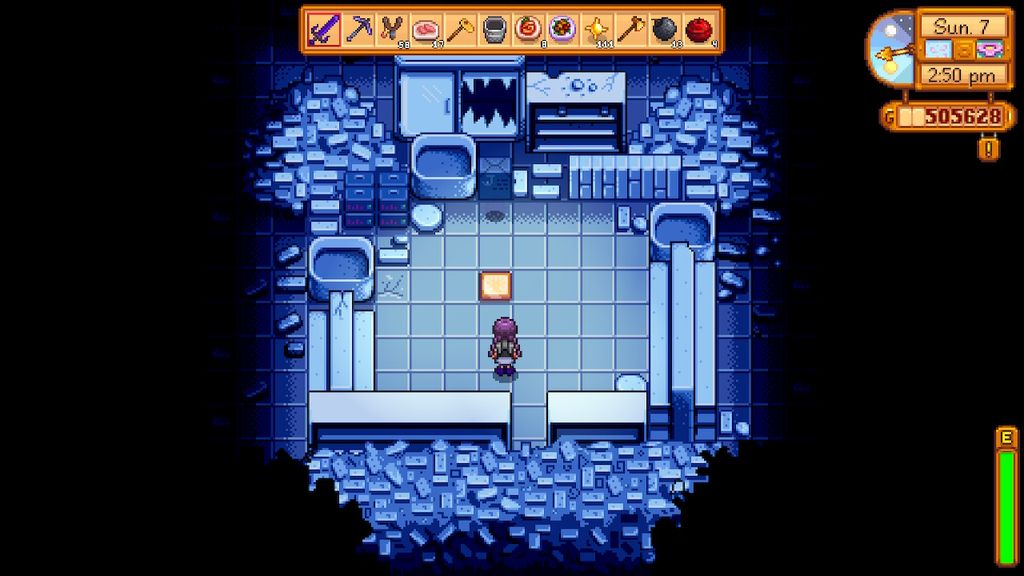
Task: Select the red cherry bomb item
Action: tap(698, 29)
